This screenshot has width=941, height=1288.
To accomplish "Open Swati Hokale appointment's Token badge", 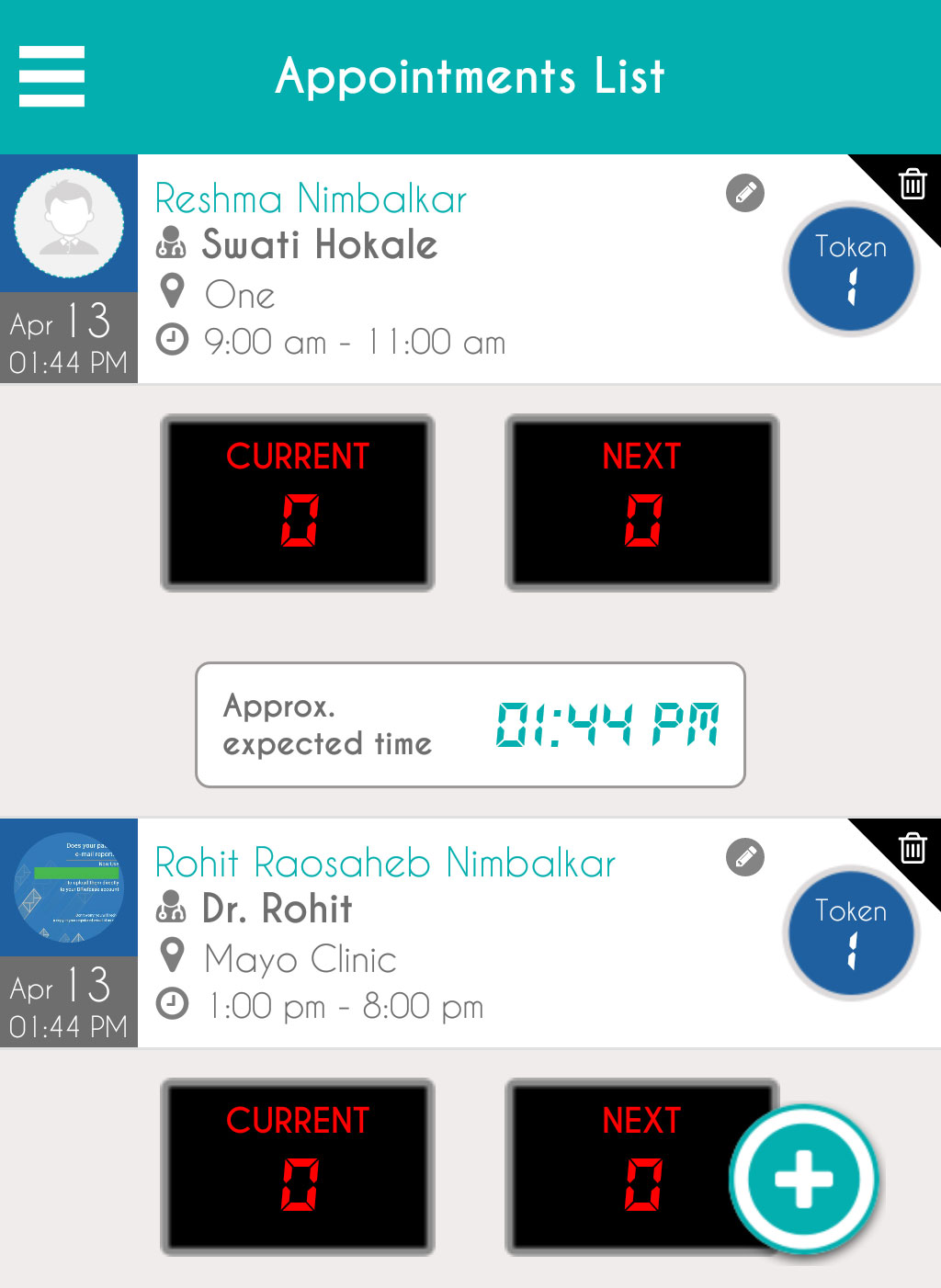I will pos(850,268).
